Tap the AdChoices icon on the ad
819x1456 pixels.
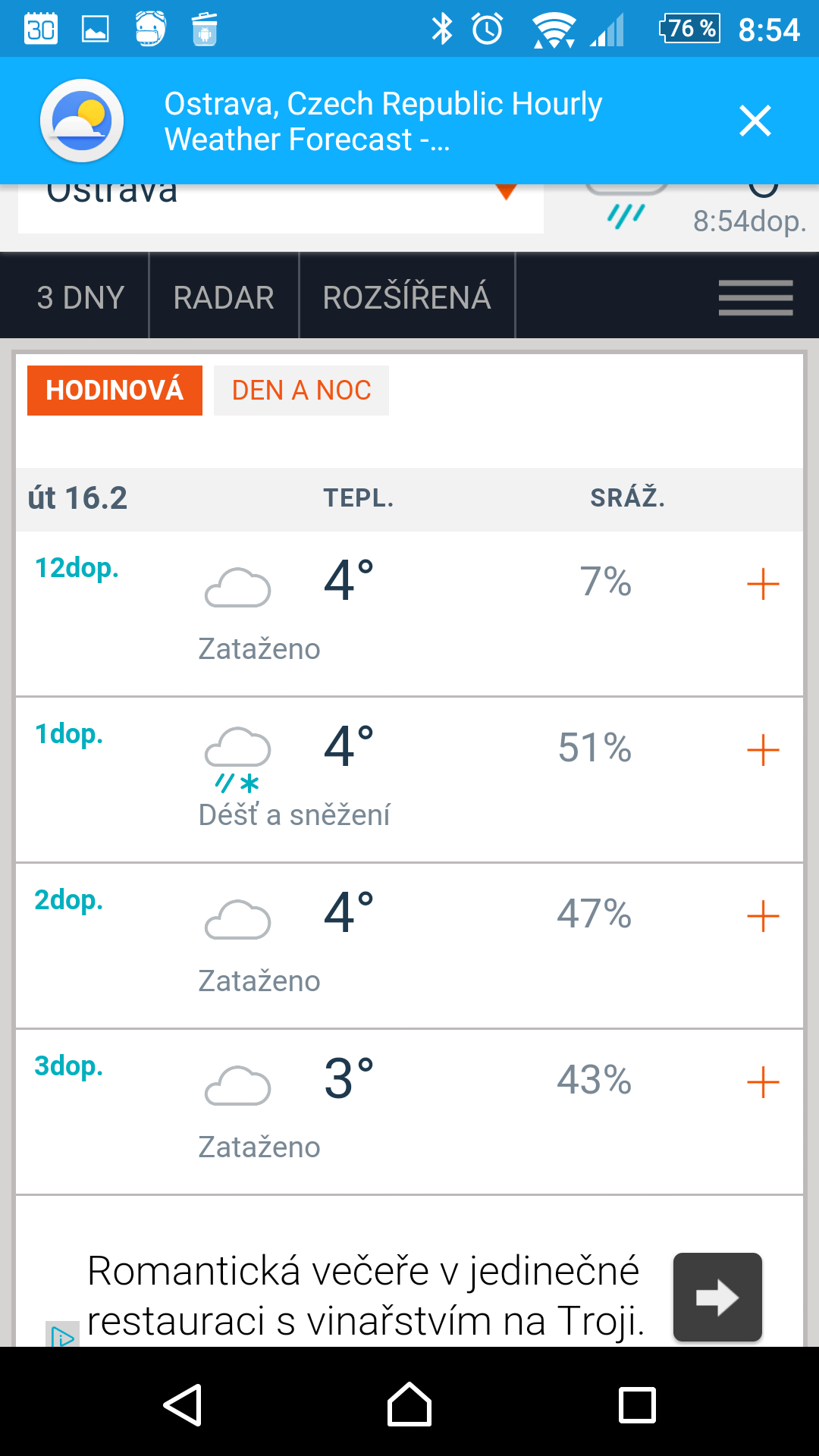coord(62,1336)
